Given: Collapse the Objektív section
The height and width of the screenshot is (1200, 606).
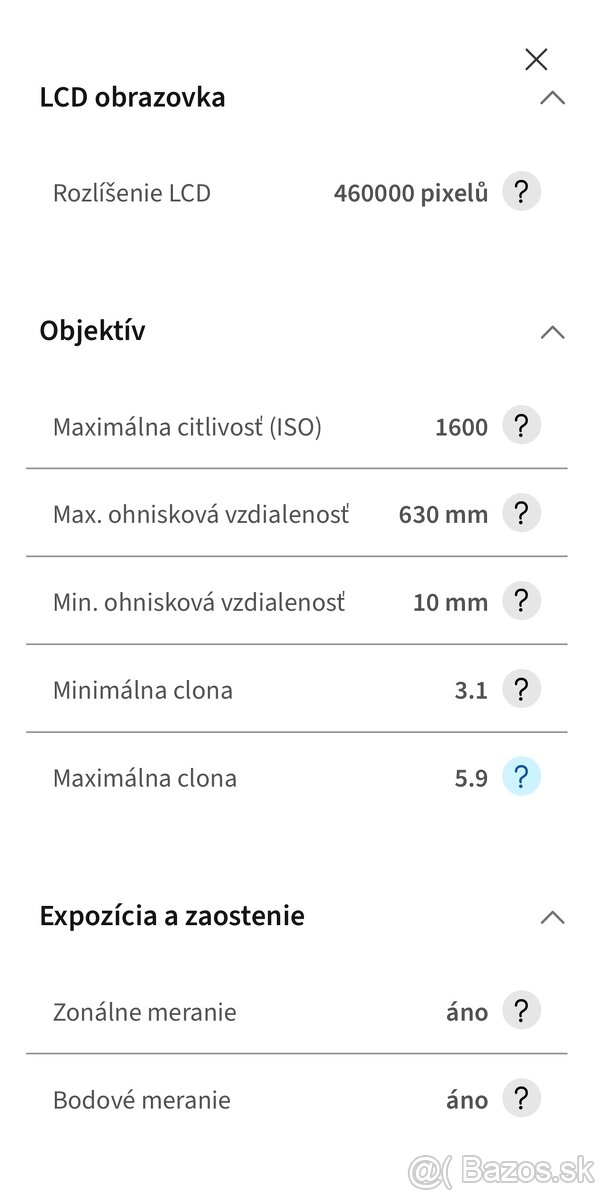Looking at the screenshot, I should click(x=552, y=332).
